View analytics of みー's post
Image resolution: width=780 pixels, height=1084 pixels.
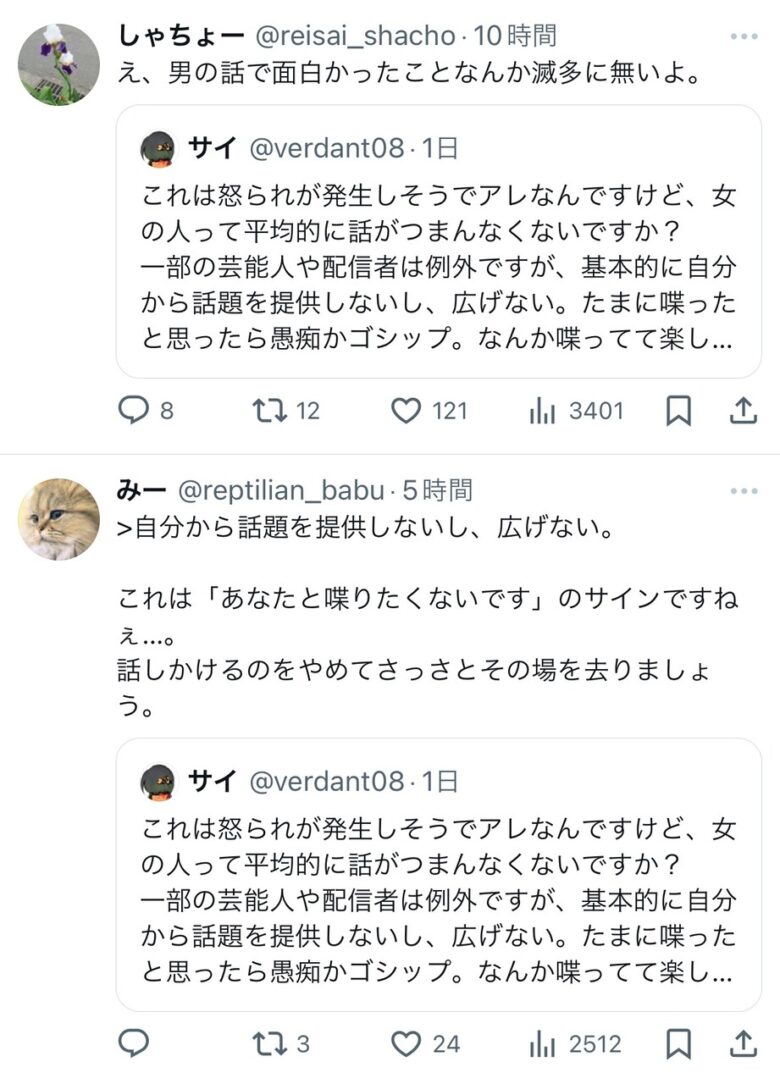[x=542, y=1044]
